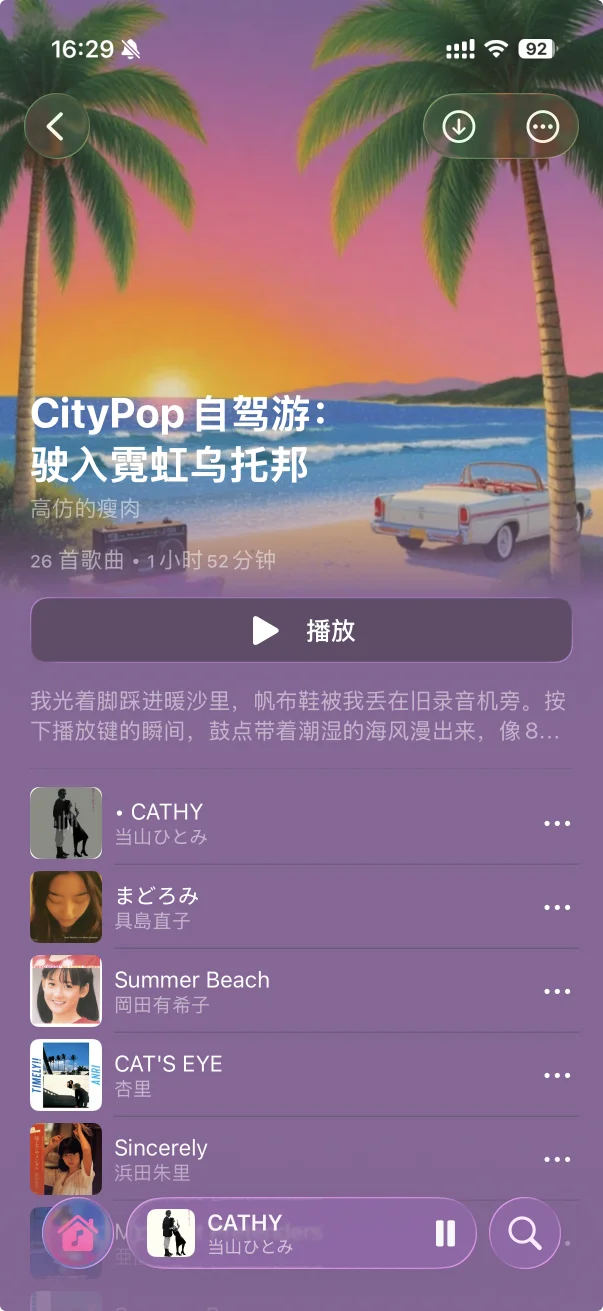Screen dimensions: 603x1311
Task: Pause the currently playing CATHY track
Action: (446, 1234)
